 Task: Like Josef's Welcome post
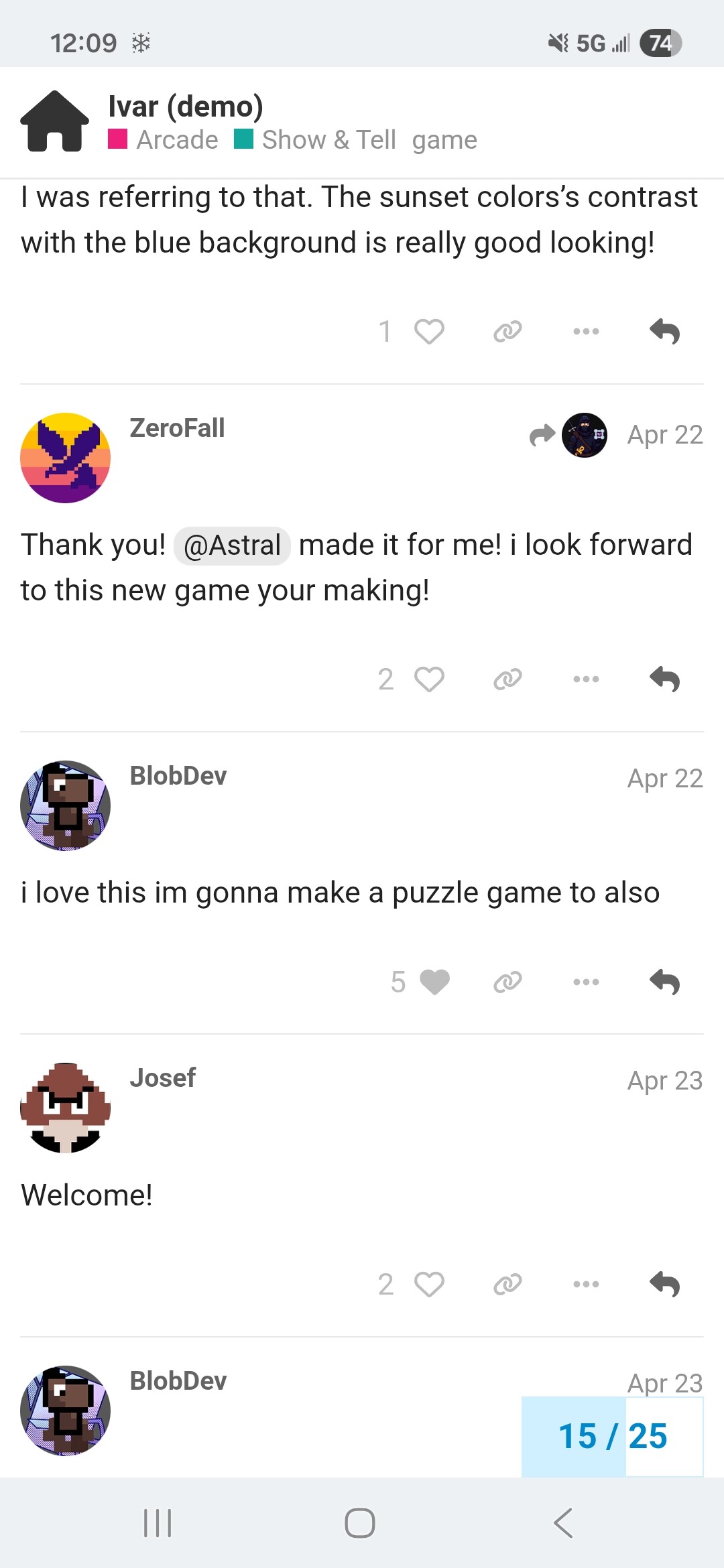tap(429, 1285)
